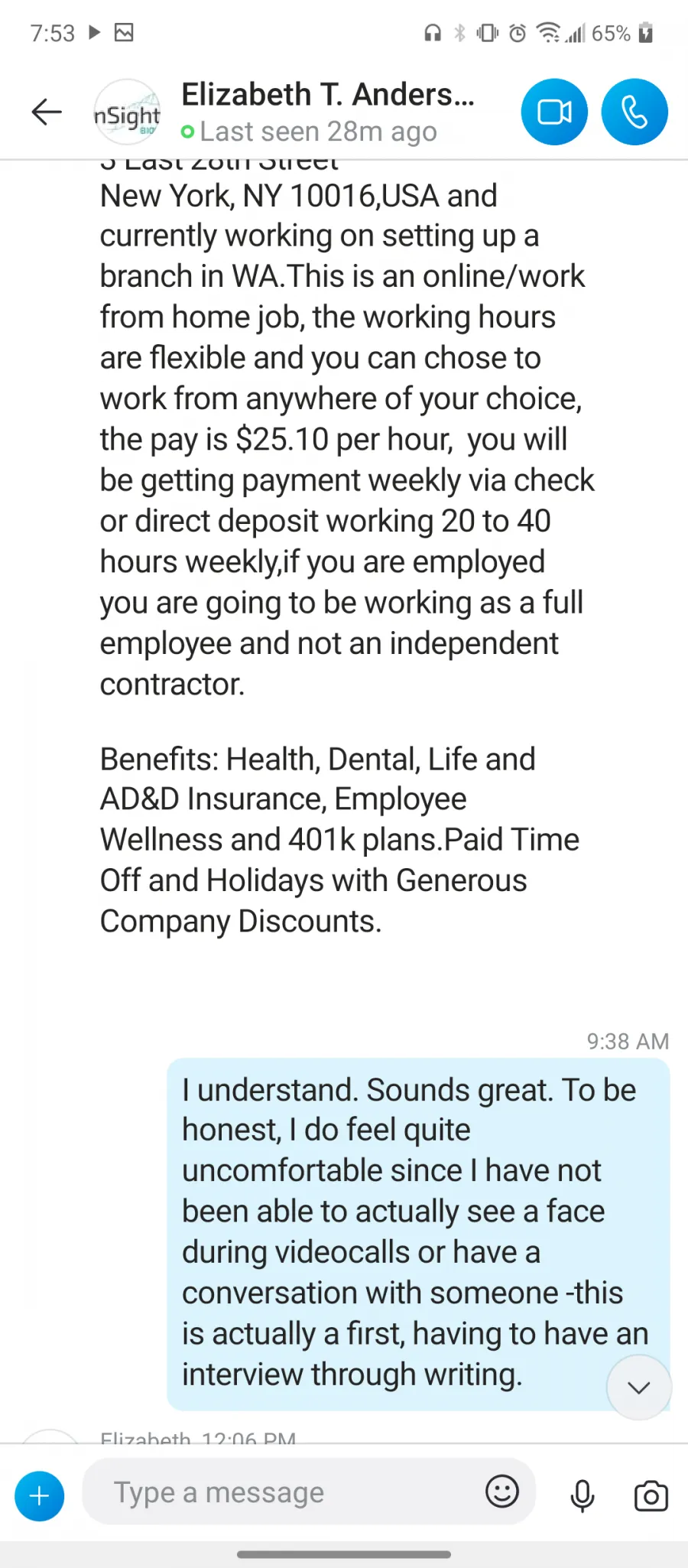Start a voice call with Elizabeth
688x1568 pixels.
click(x=634, y=112)
